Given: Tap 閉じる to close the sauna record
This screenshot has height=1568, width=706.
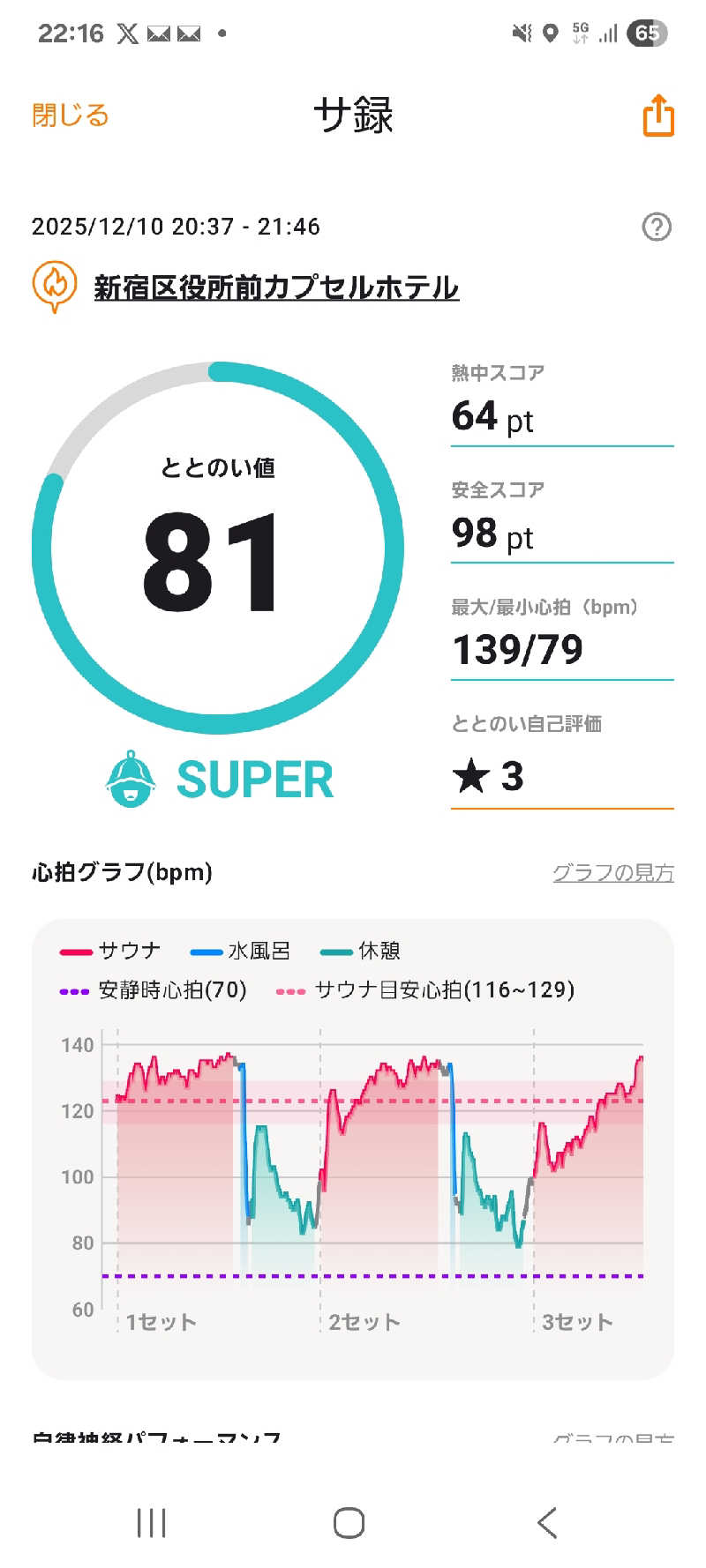Looking at the screenshot, I should (70, 116).
